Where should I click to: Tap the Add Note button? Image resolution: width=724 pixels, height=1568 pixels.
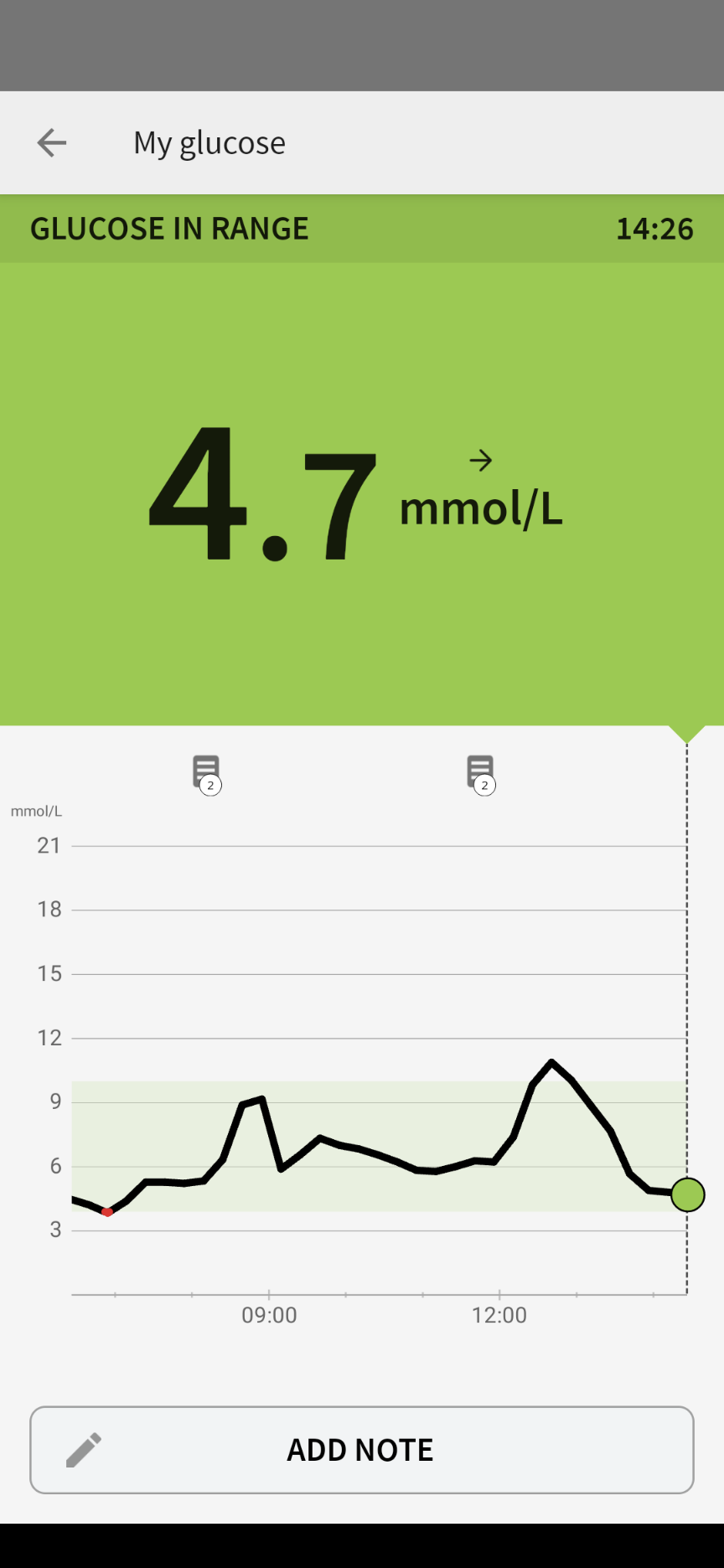(x=362, y=1450)
